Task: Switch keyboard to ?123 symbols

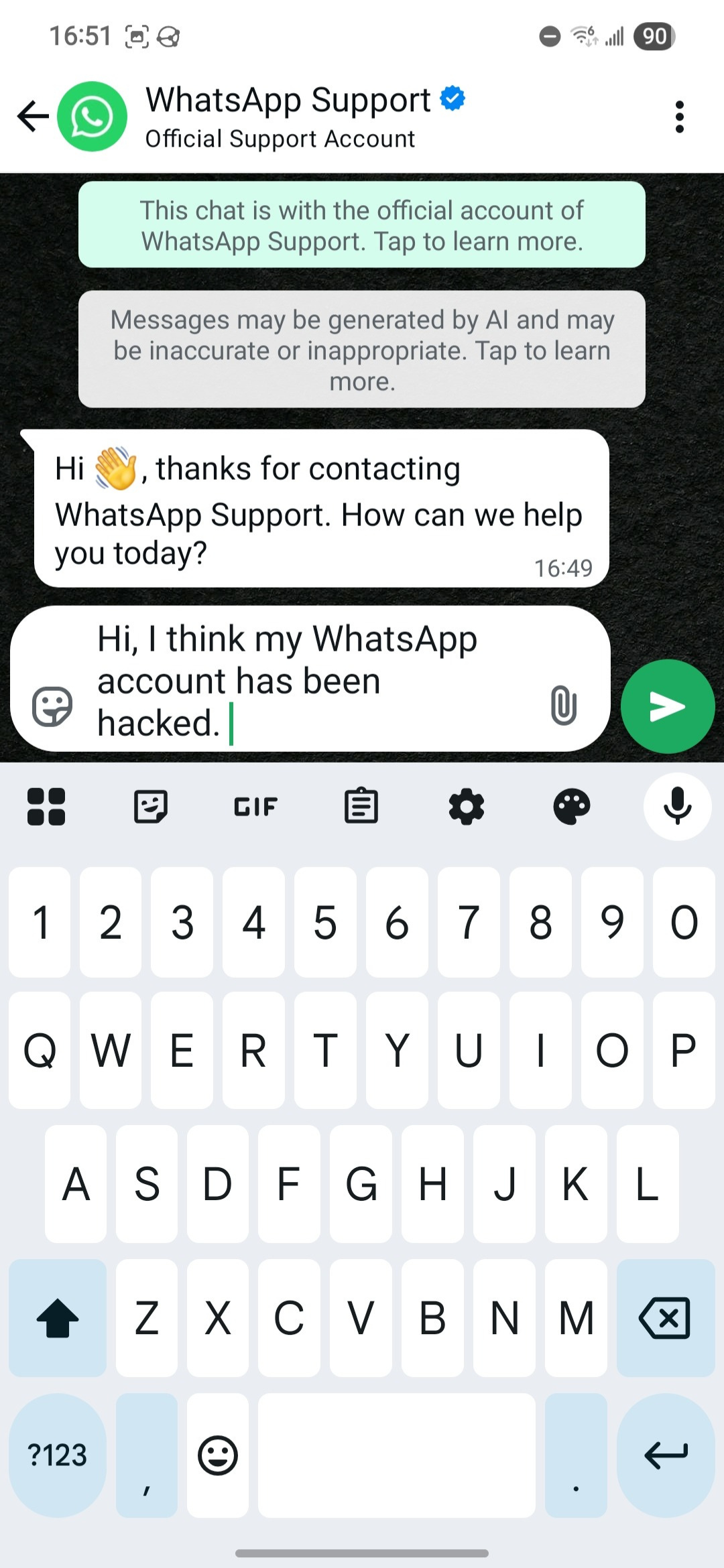Action: tap(58, 1455)
